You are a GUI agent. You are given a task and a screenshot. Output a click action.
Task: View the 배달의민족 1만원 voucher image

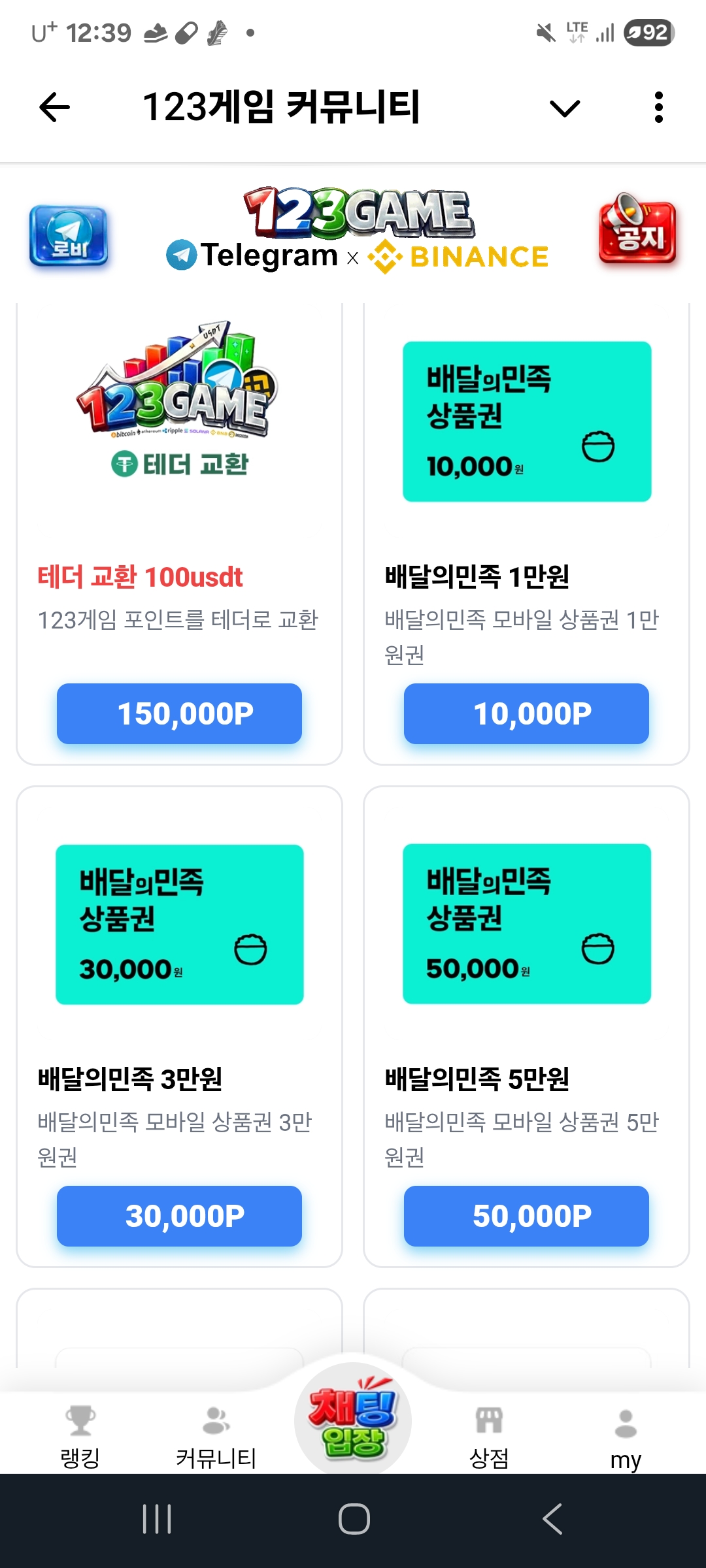point(527,421)
